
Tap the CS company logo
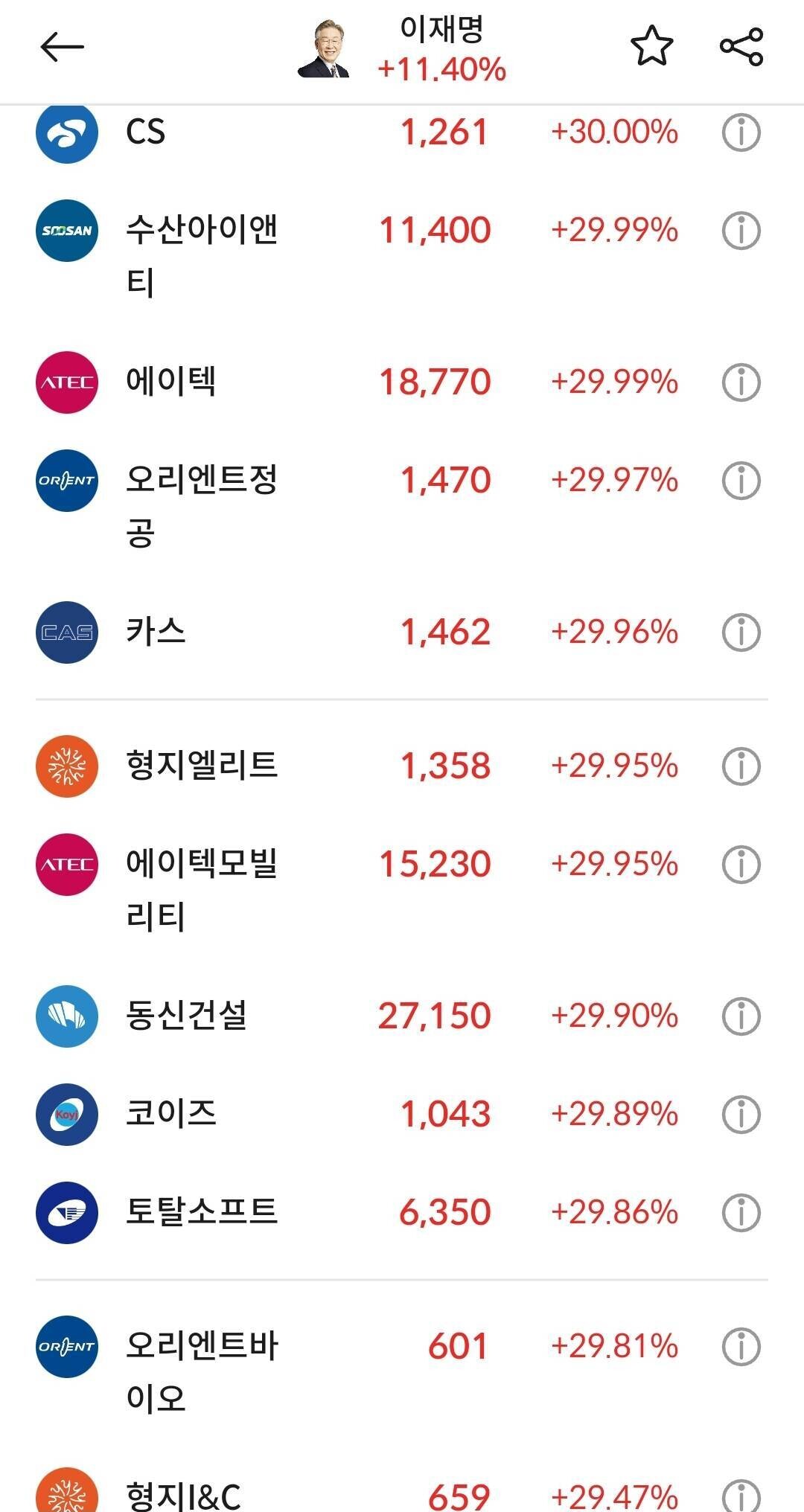(66, 132)
